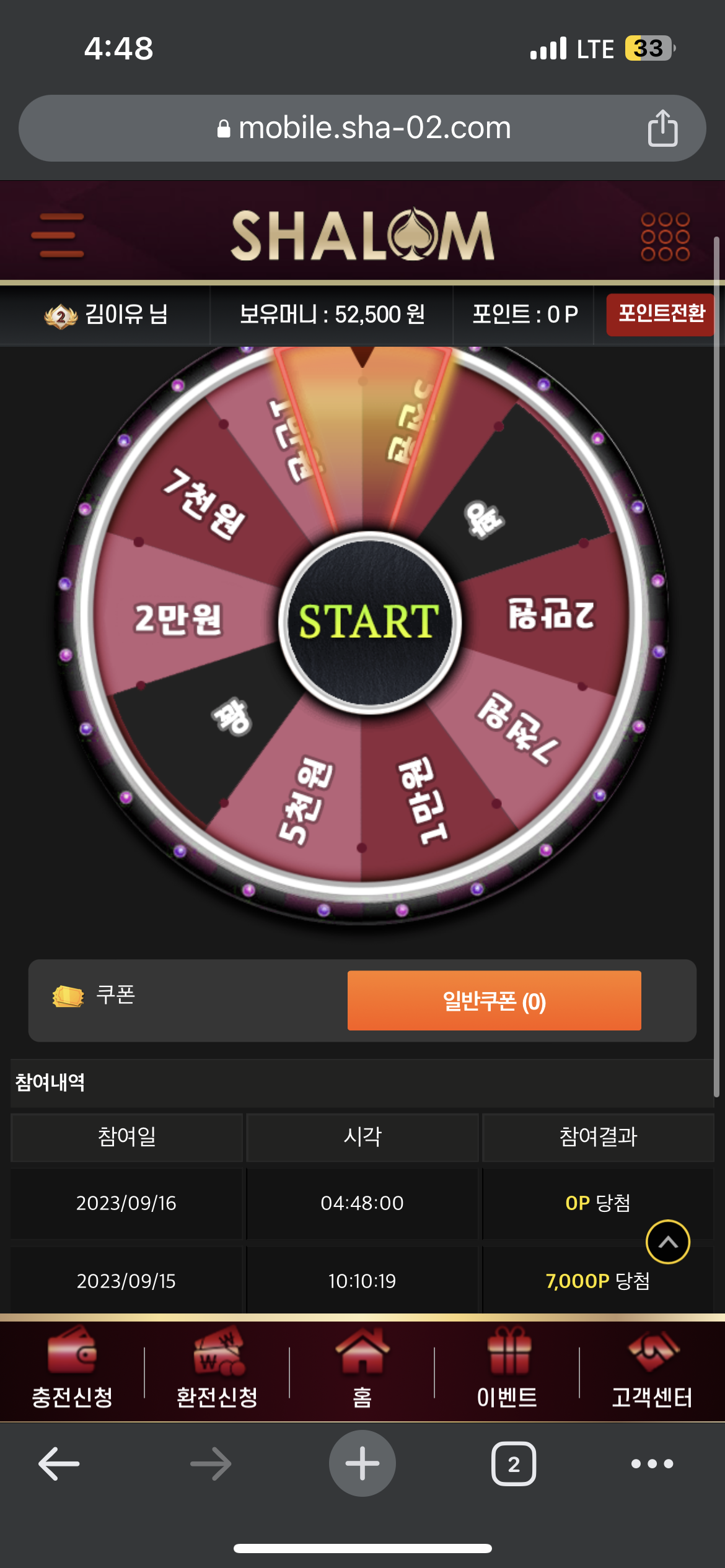View the open browser tabs
The height and width of the screenshot is (1568, 725).
point(514,1464)
